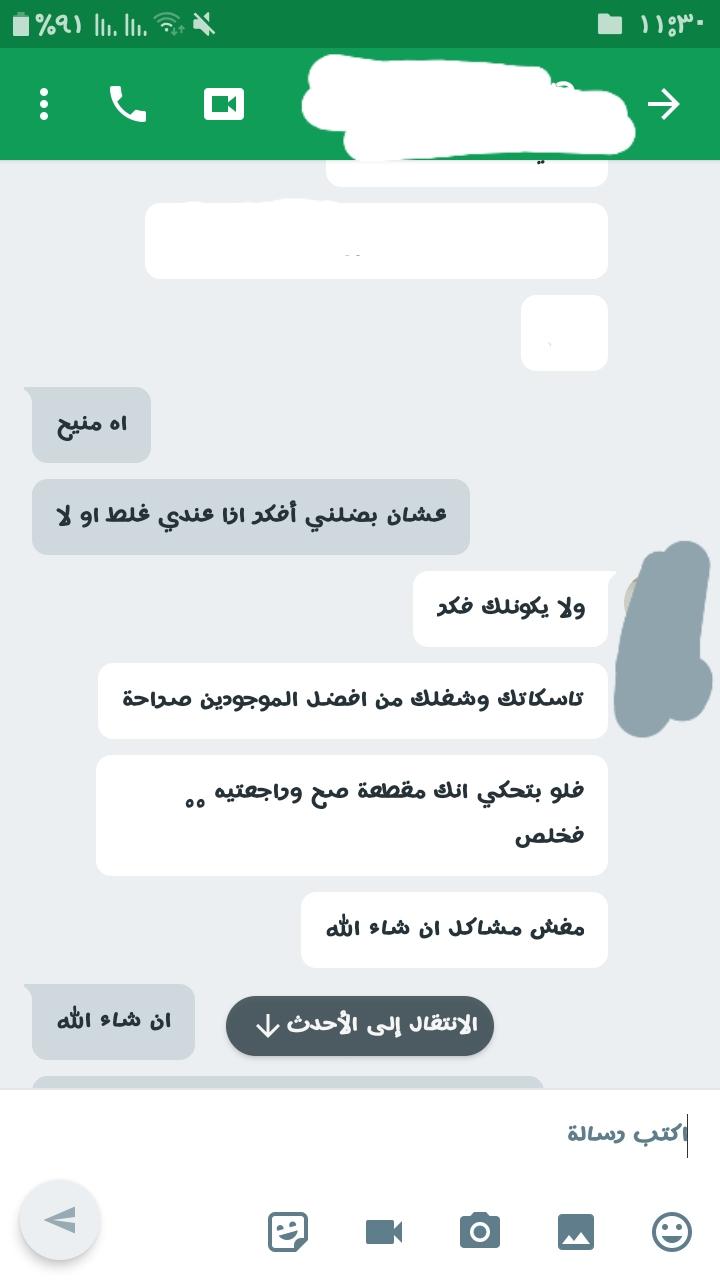This screenshot has width=720, height=1280.
Task: Take a photo using the camera icon
Action: (480, 1231)
